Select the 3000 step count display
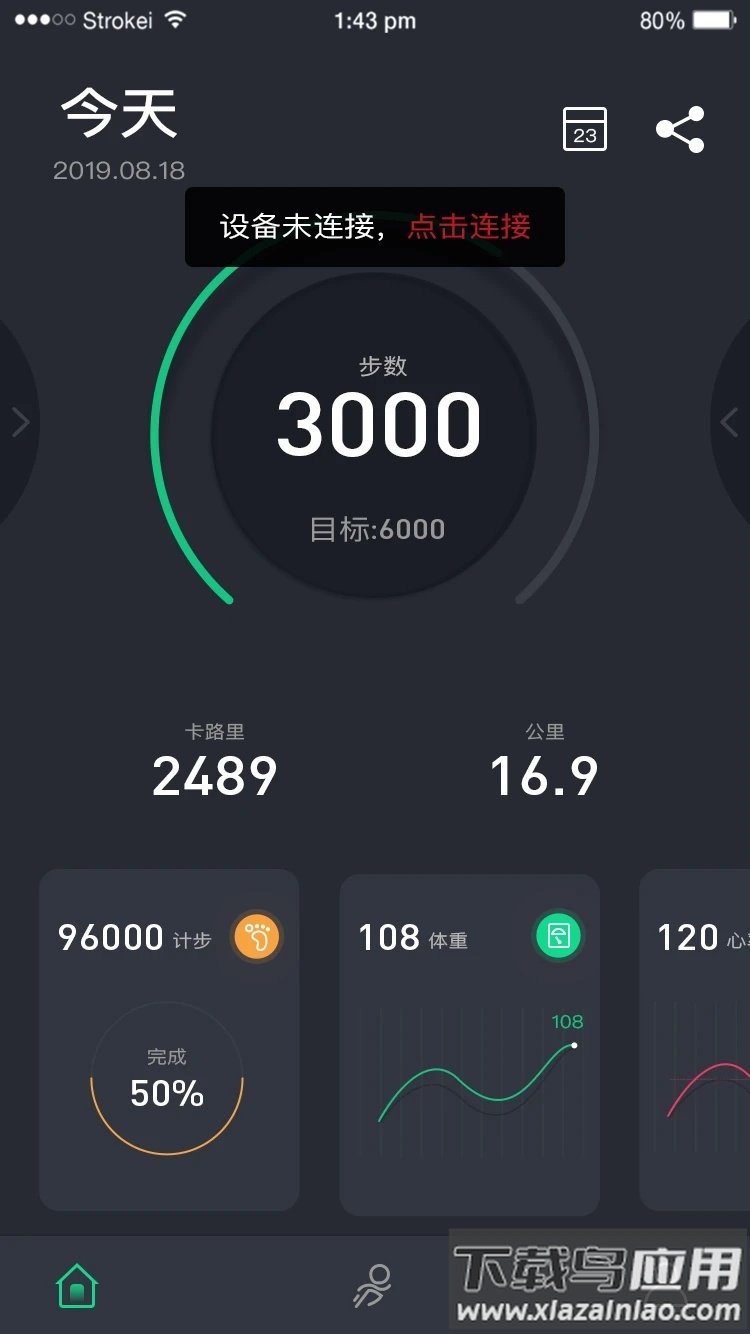 point(375,423)
